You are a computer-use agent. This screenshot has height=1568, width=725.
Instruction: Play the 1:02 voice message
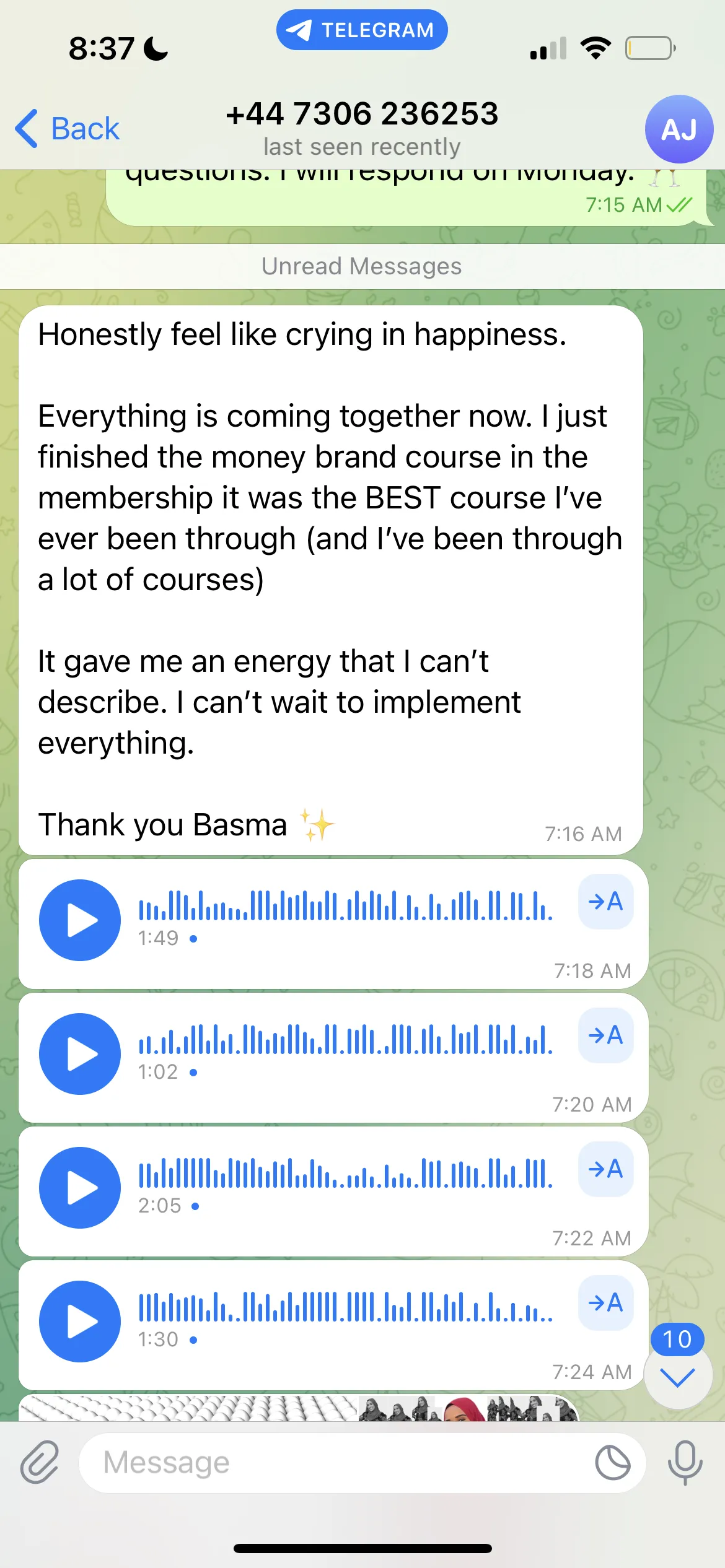click(x=79, y=1054)
